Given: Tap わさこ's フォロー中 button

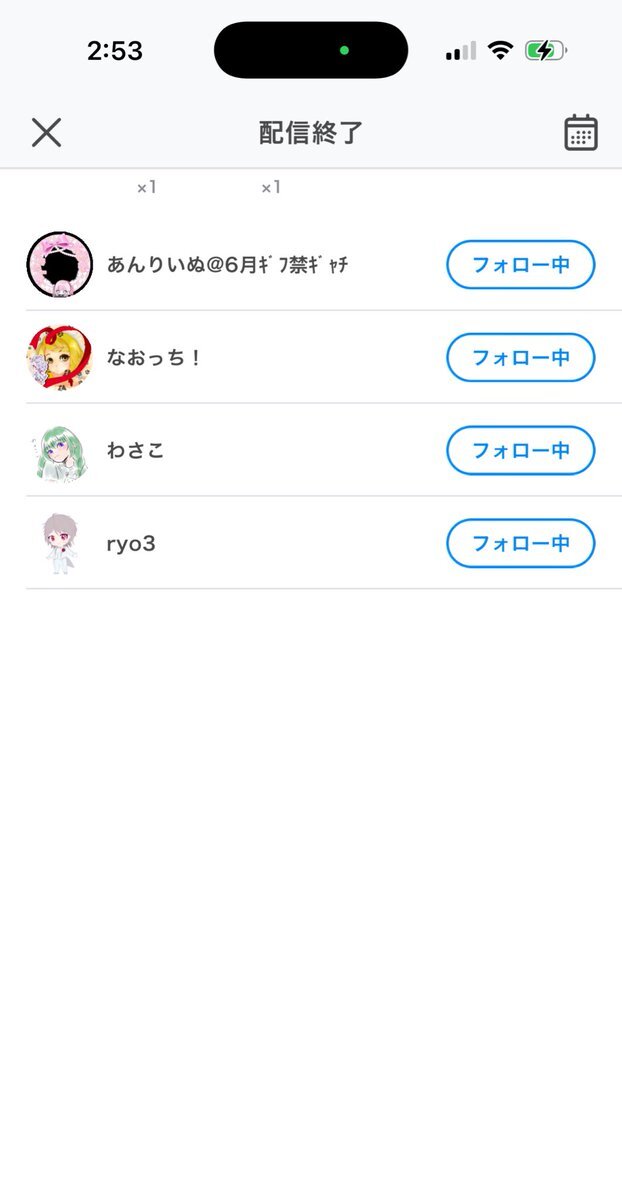Looking at the screenshot, I should (520, 450).
